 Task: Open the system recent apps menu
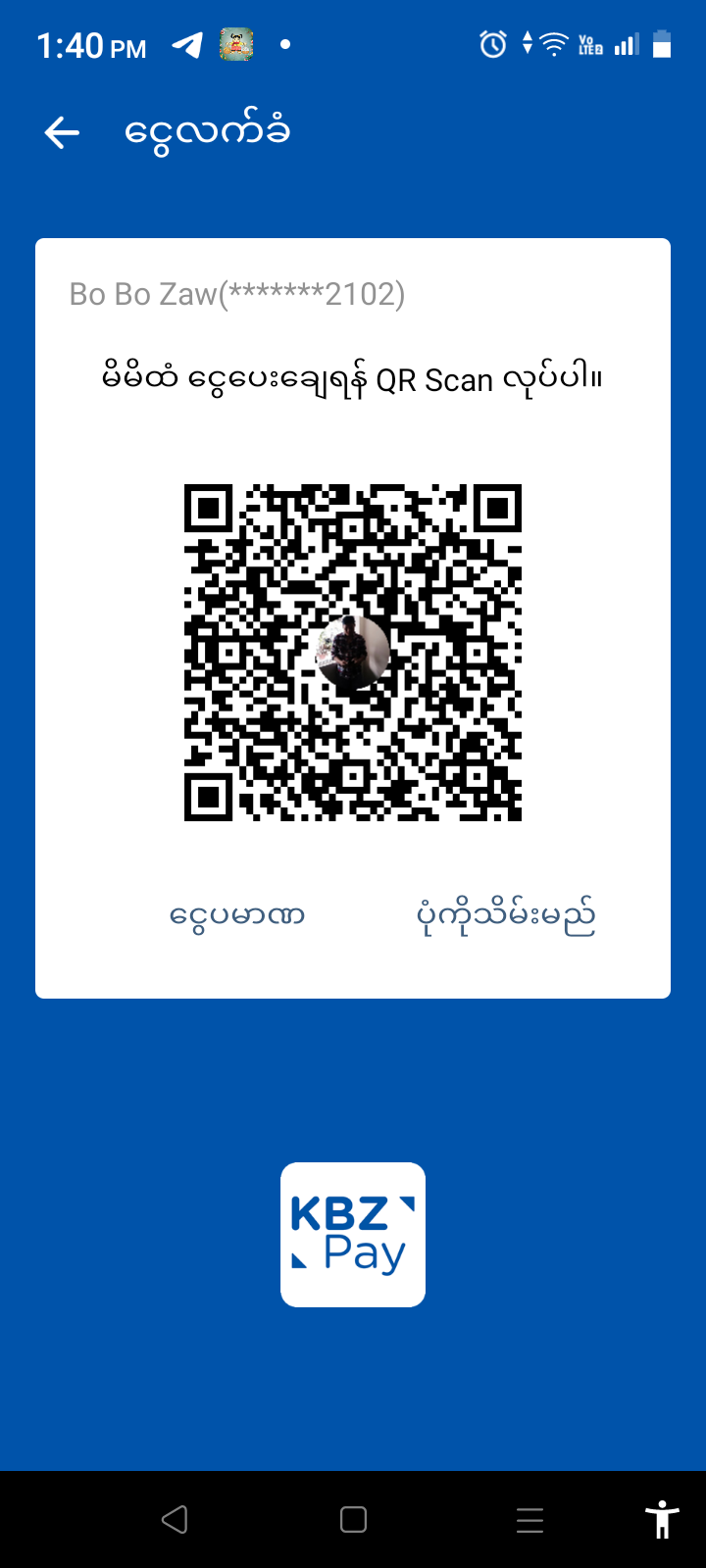pos(529,1520)
